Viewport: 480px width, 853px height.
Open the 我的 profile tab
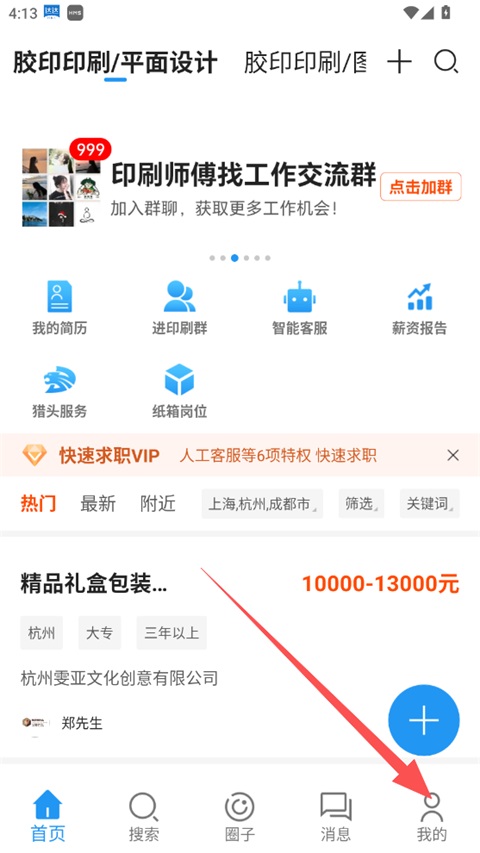click(432, 816)
